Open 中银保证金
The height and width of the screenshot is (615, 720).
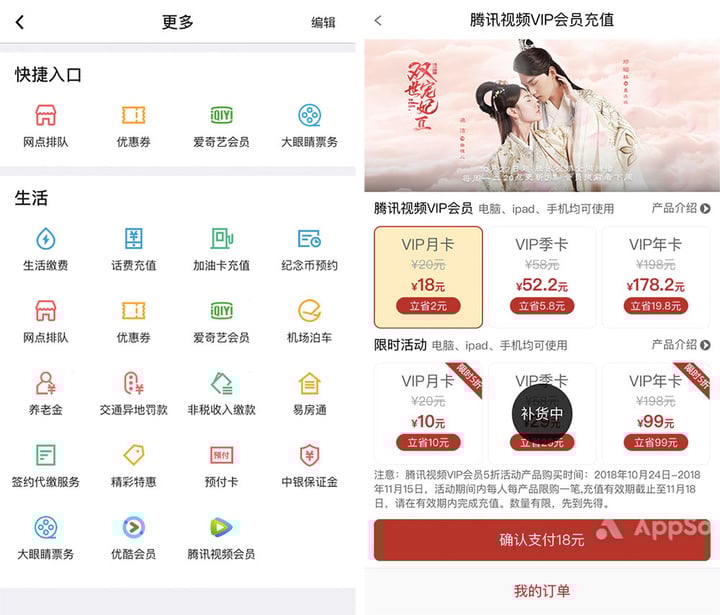(309, 465)
